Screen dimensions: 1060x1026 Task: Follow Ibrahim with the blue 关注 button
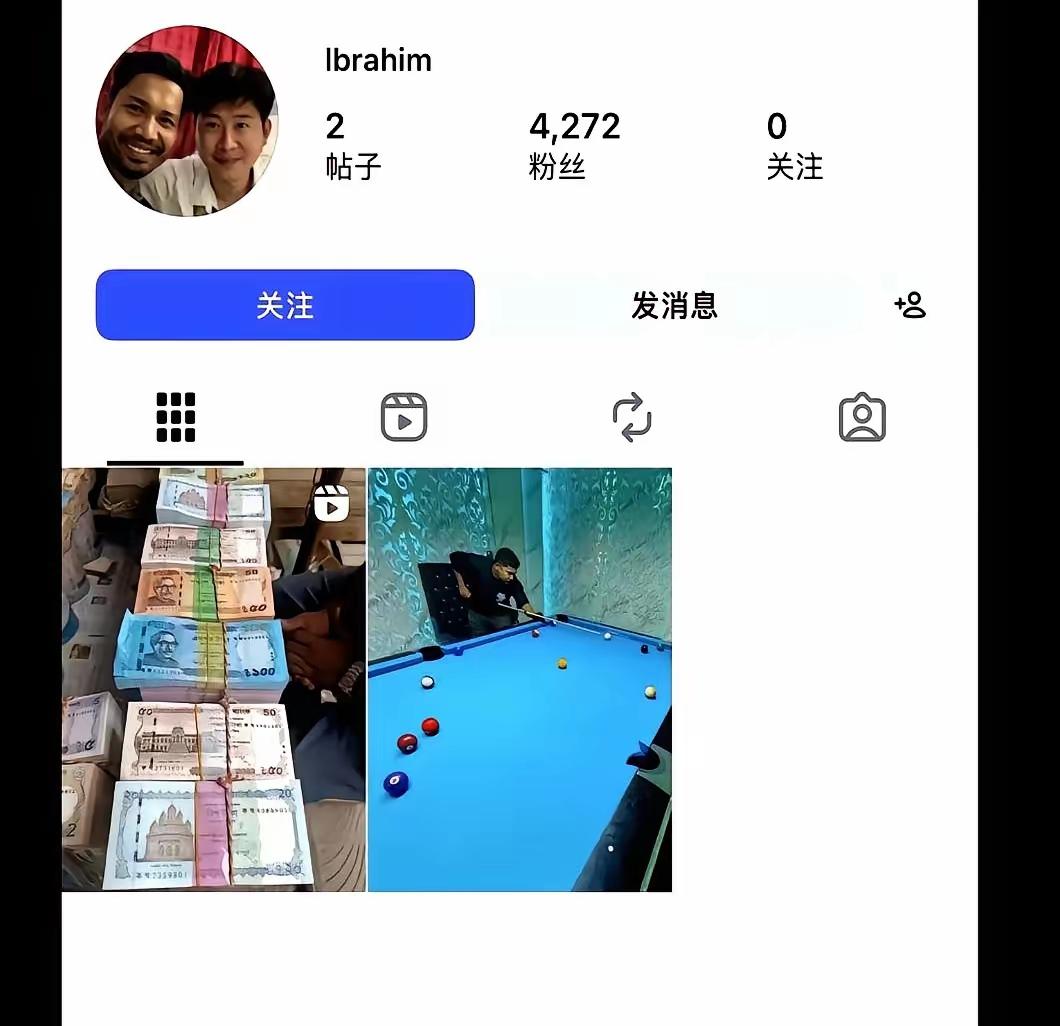pyautogui.click(x=285, y=305)
